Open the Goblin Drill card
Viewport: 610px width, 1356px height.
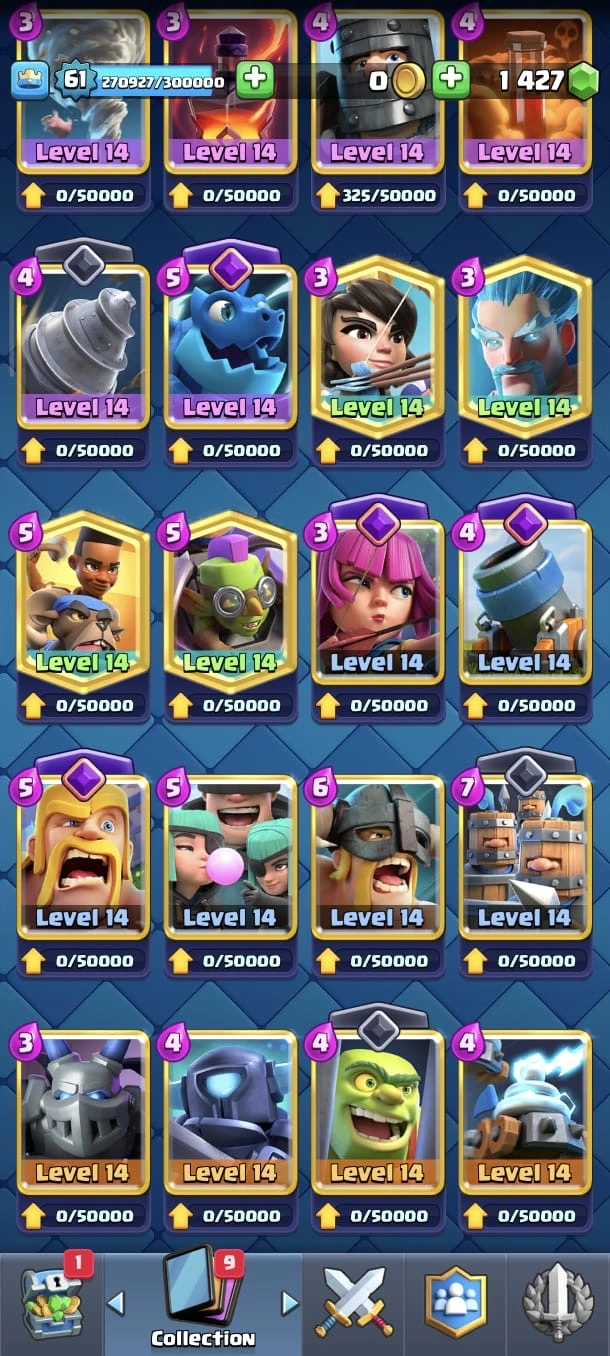pyautogui.click(x=83, y=345)
